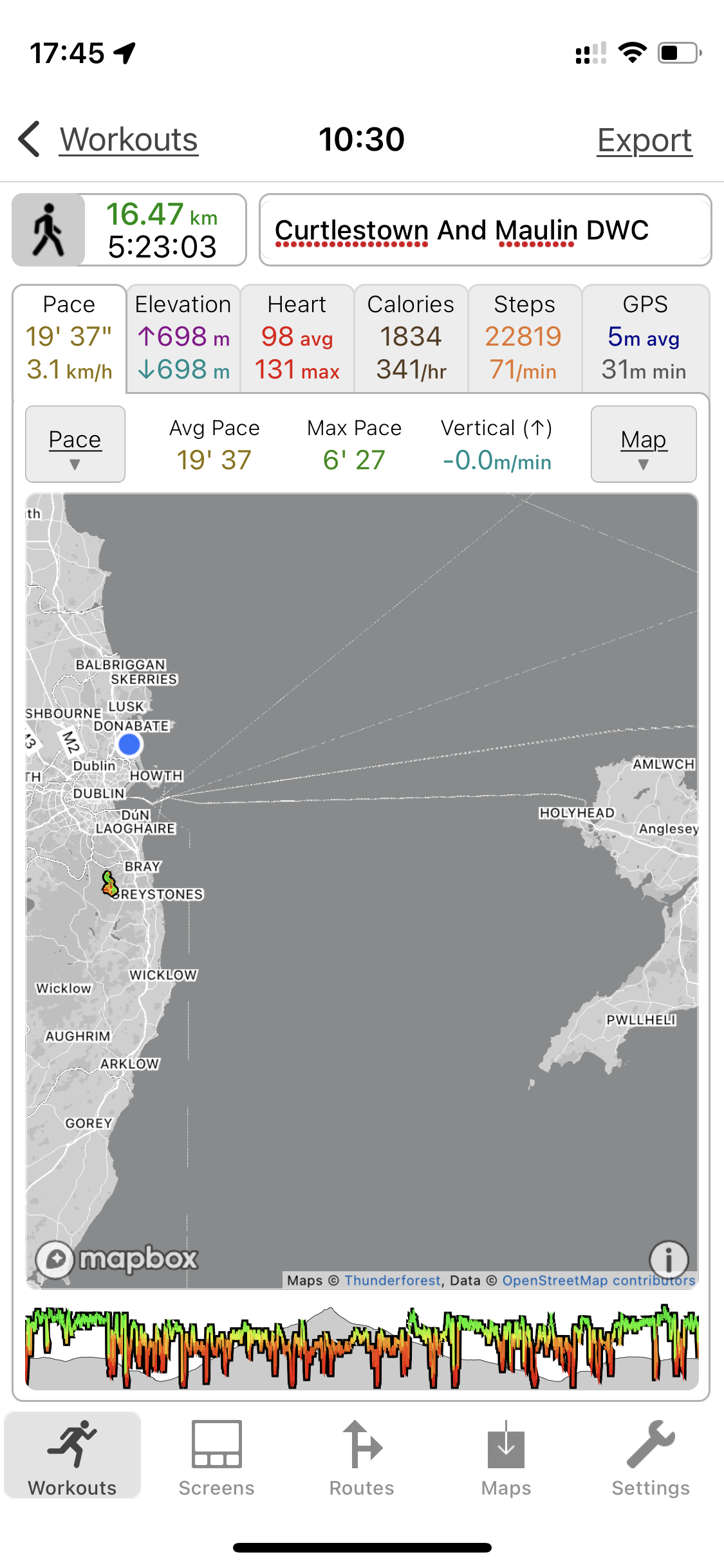Open the Settings tab
The height and width of the screenshot is (1568, 724).
coord(651,1458)
